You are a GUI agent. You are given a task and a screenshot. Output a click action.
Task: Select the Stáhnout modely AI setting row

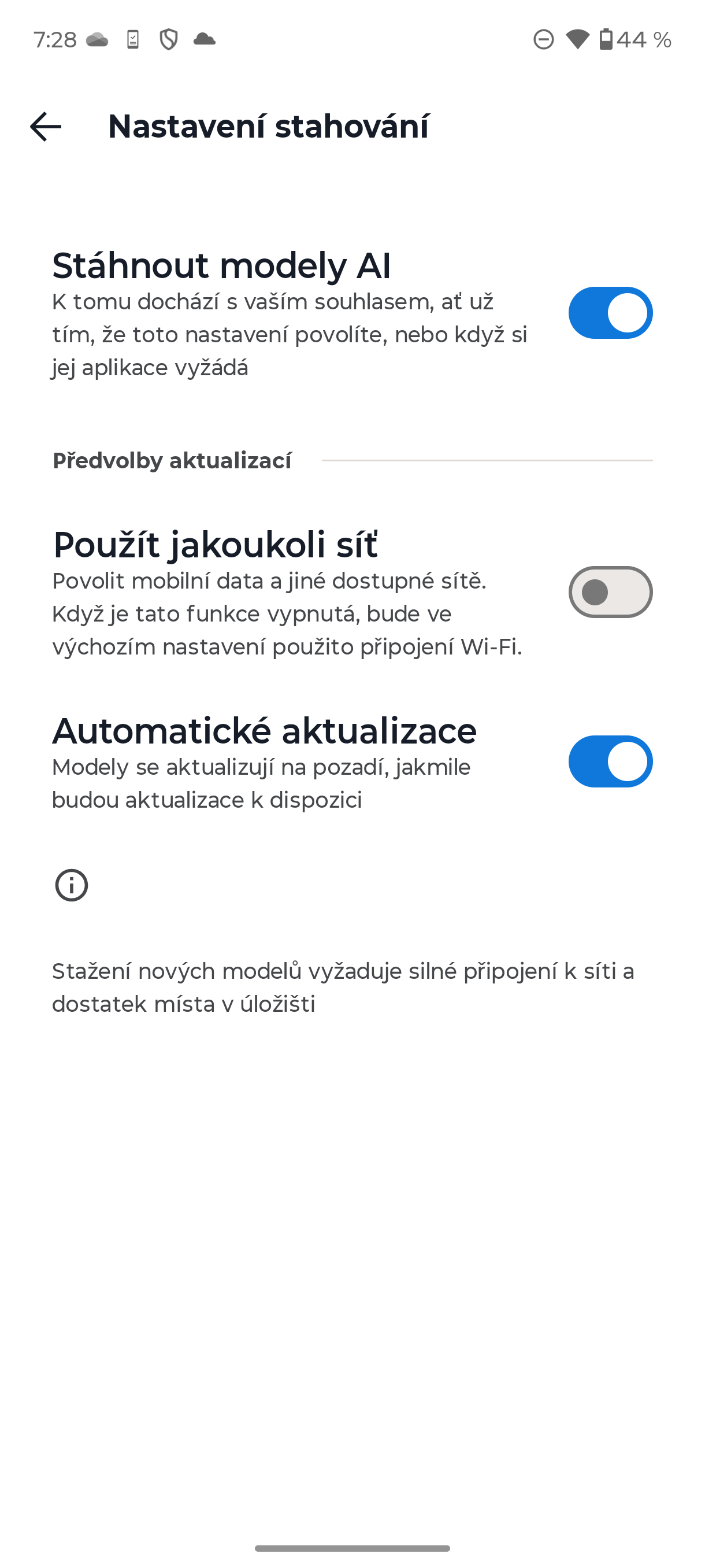coord(222,265)
